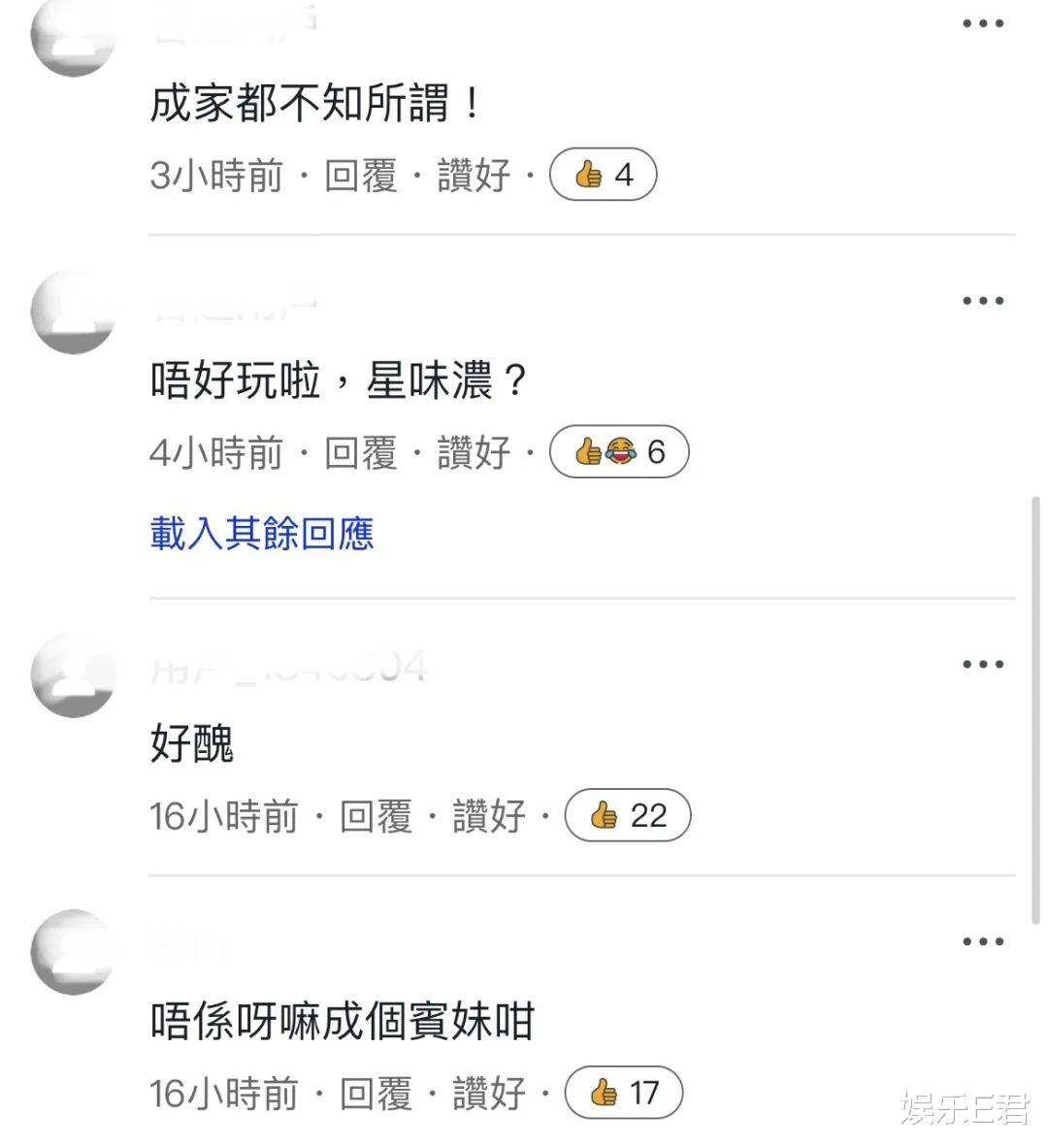Open the three-dot dropdown on the bottom comment
The width and height of the screenshot is (1048, 1148).
(x=983, y=940)
